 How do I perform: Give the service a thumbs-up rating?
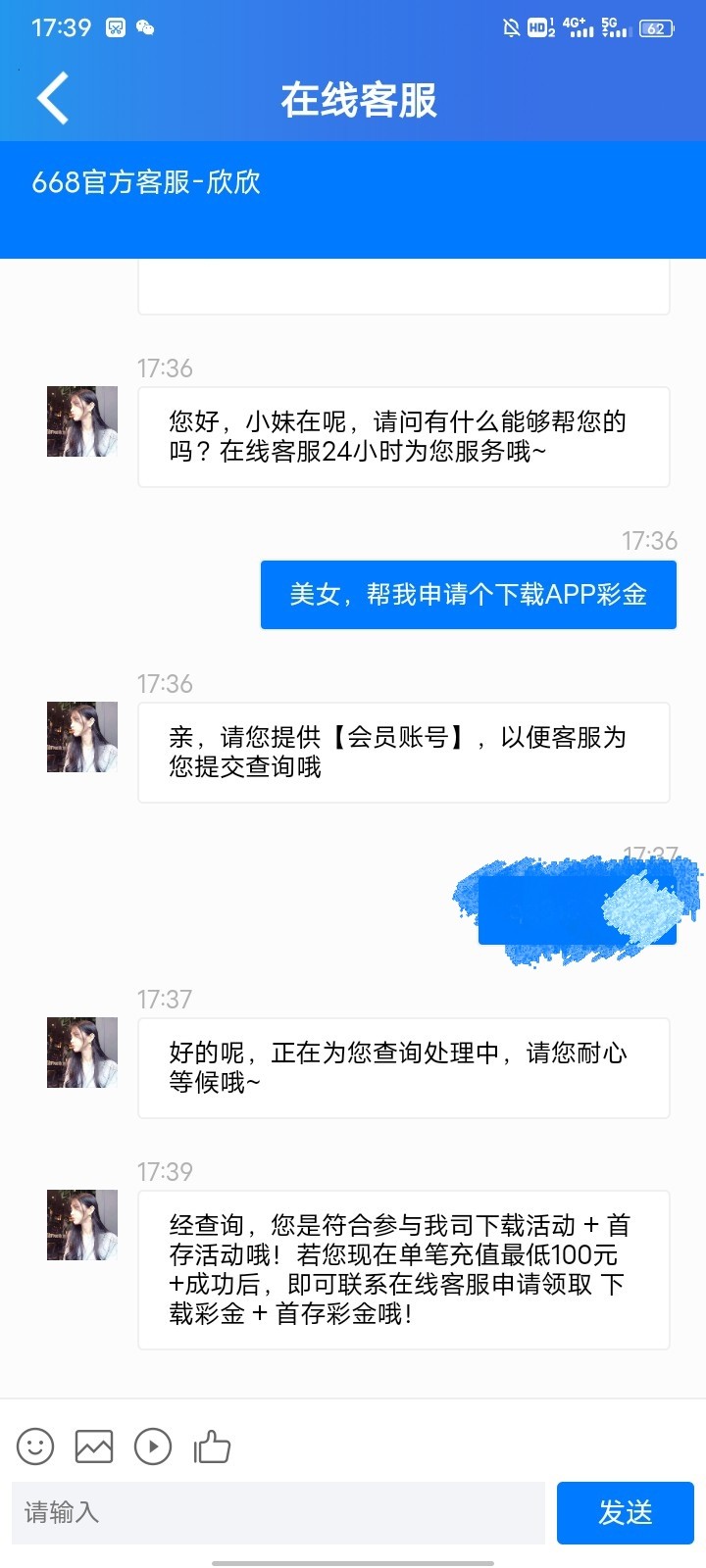pyautogui.click(x=212, y=1446)
